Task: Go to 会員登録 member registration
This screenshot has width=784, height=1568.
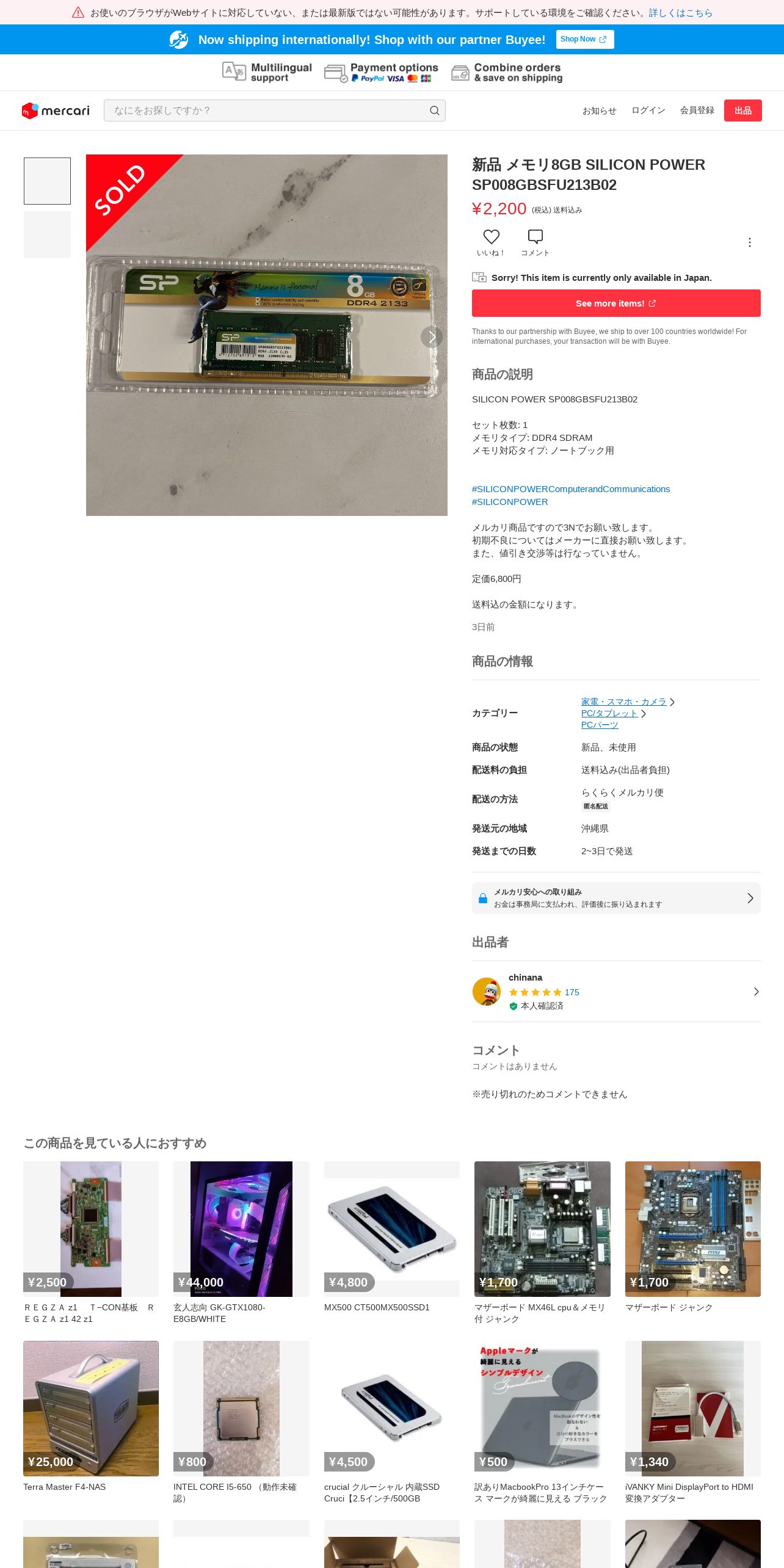Action: [697, 111]
